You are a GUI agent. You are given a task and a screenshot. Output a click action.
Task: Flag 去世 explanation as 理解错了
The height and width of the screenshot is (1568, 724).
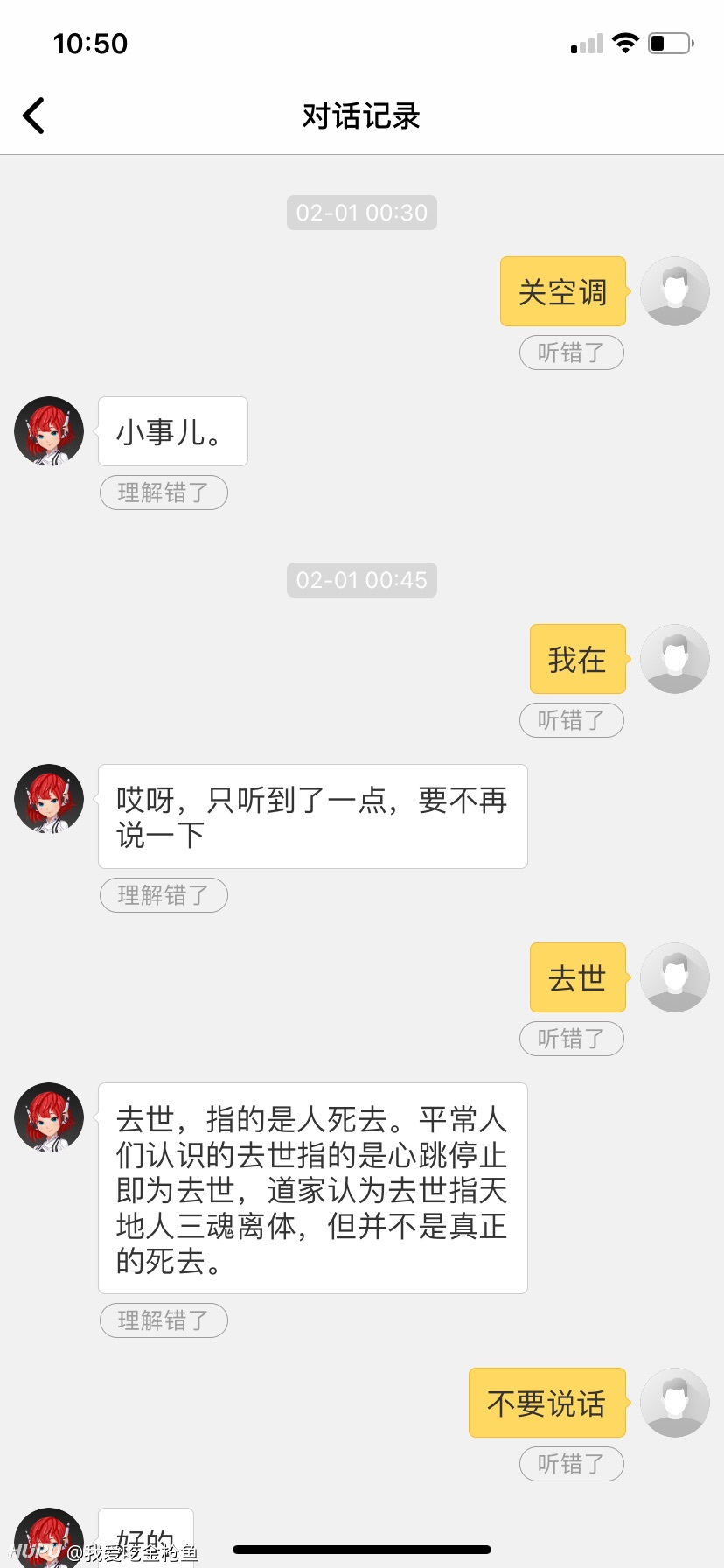pos(164,1320)
